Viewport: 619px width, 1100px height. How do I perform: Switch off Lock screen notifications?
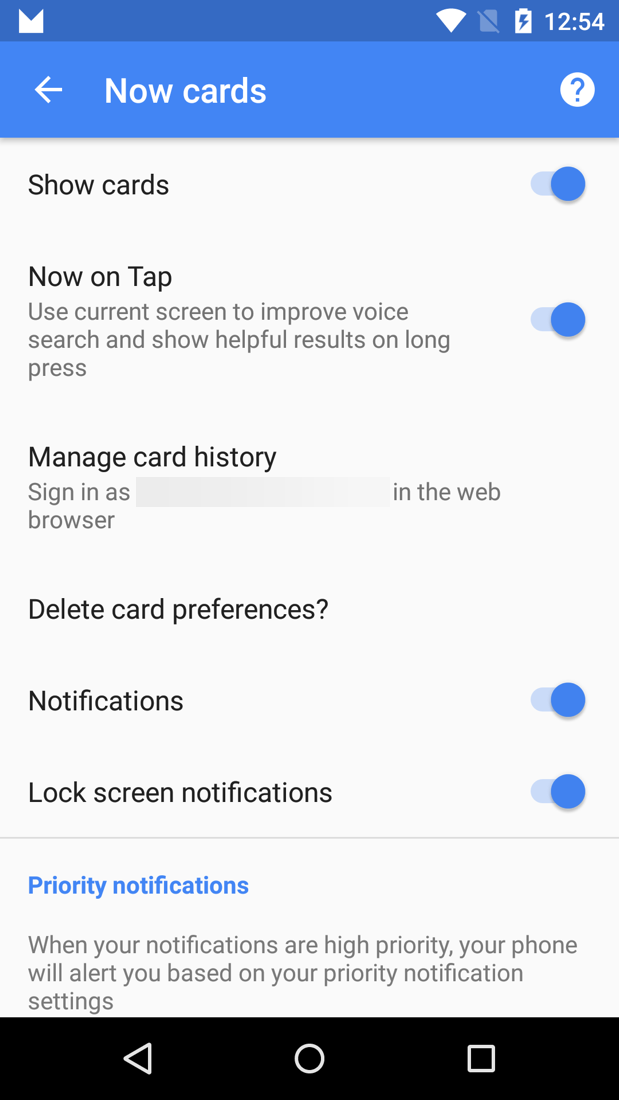pyautogui.click(x=557, y=792)
